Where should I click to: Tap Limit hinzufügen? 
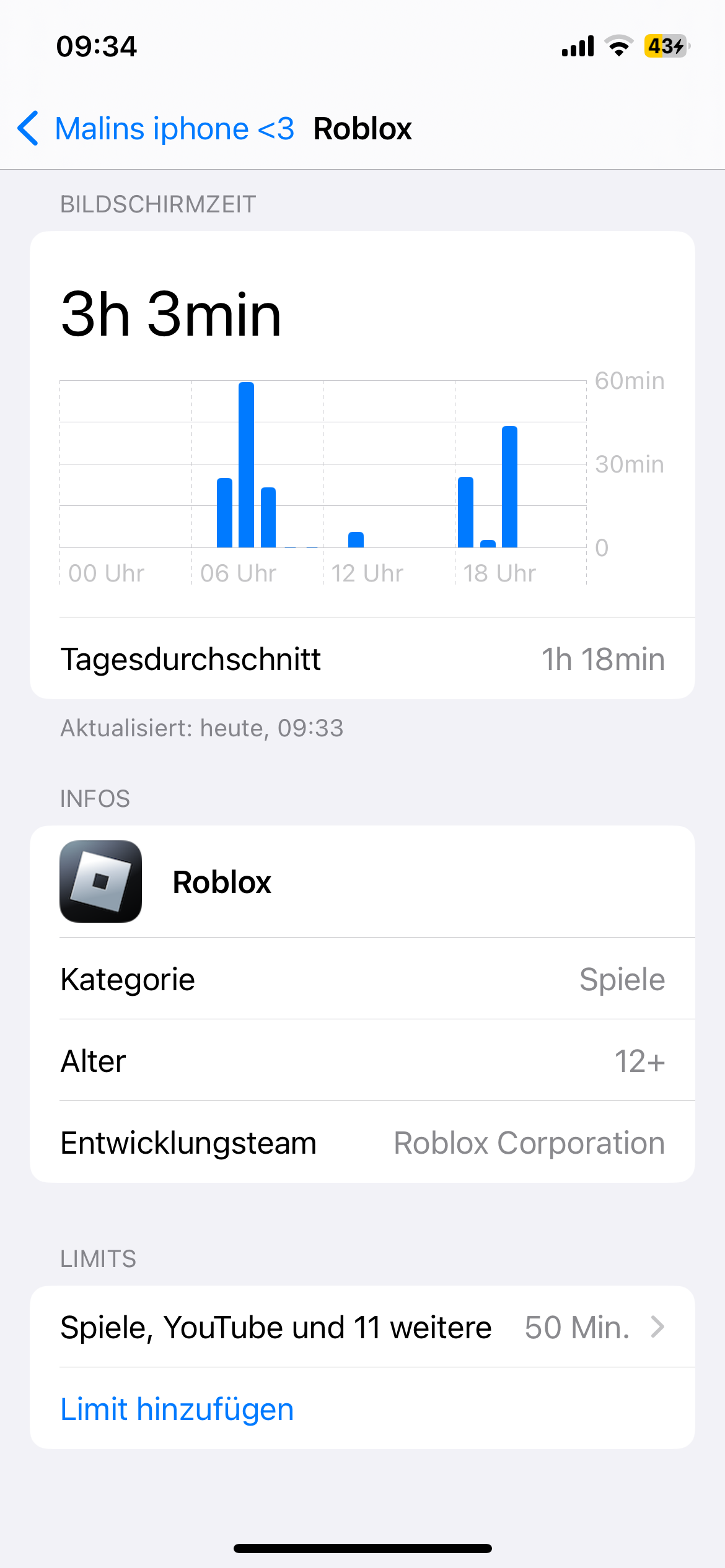coord(177,1409)
